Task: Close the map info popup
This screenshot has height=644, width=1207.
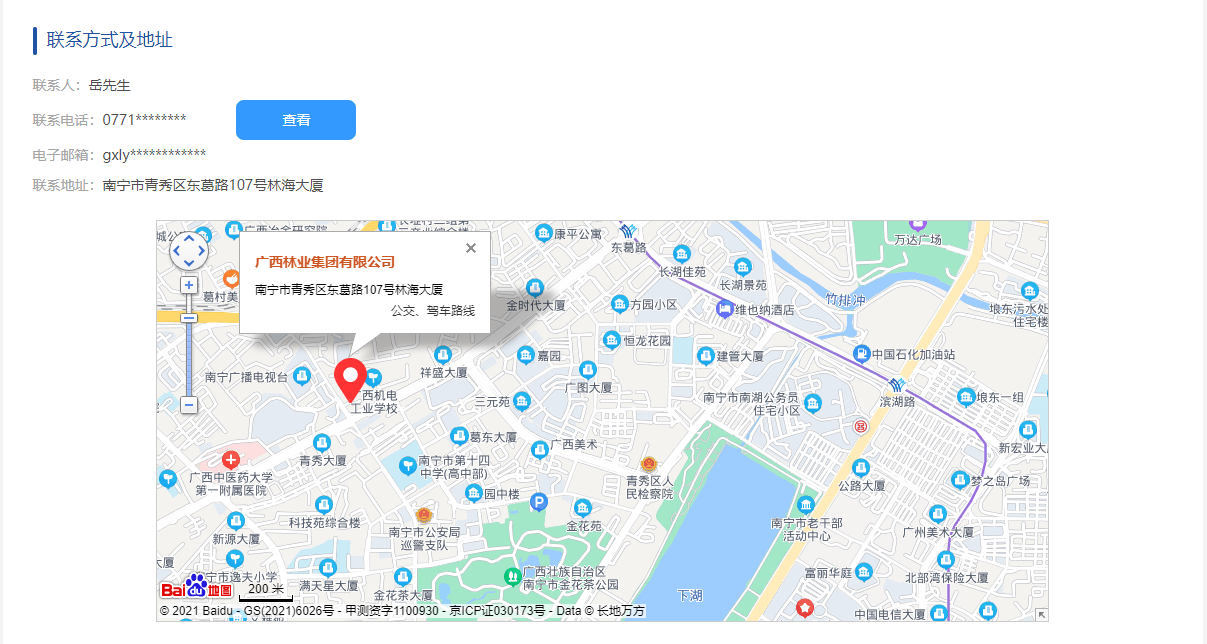Action: [471, 248]
